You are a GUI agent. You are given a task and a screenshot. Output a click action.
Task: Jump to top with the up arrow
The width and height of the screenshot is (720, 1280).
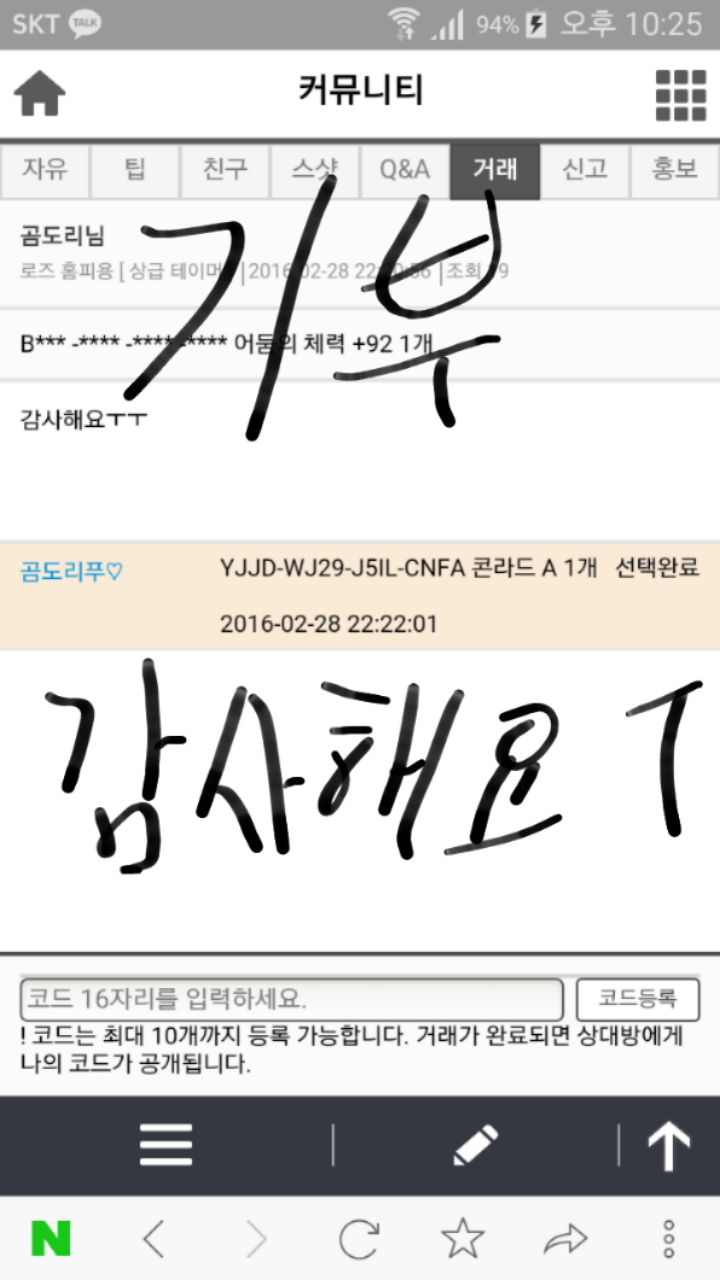tap(668, 1145)
